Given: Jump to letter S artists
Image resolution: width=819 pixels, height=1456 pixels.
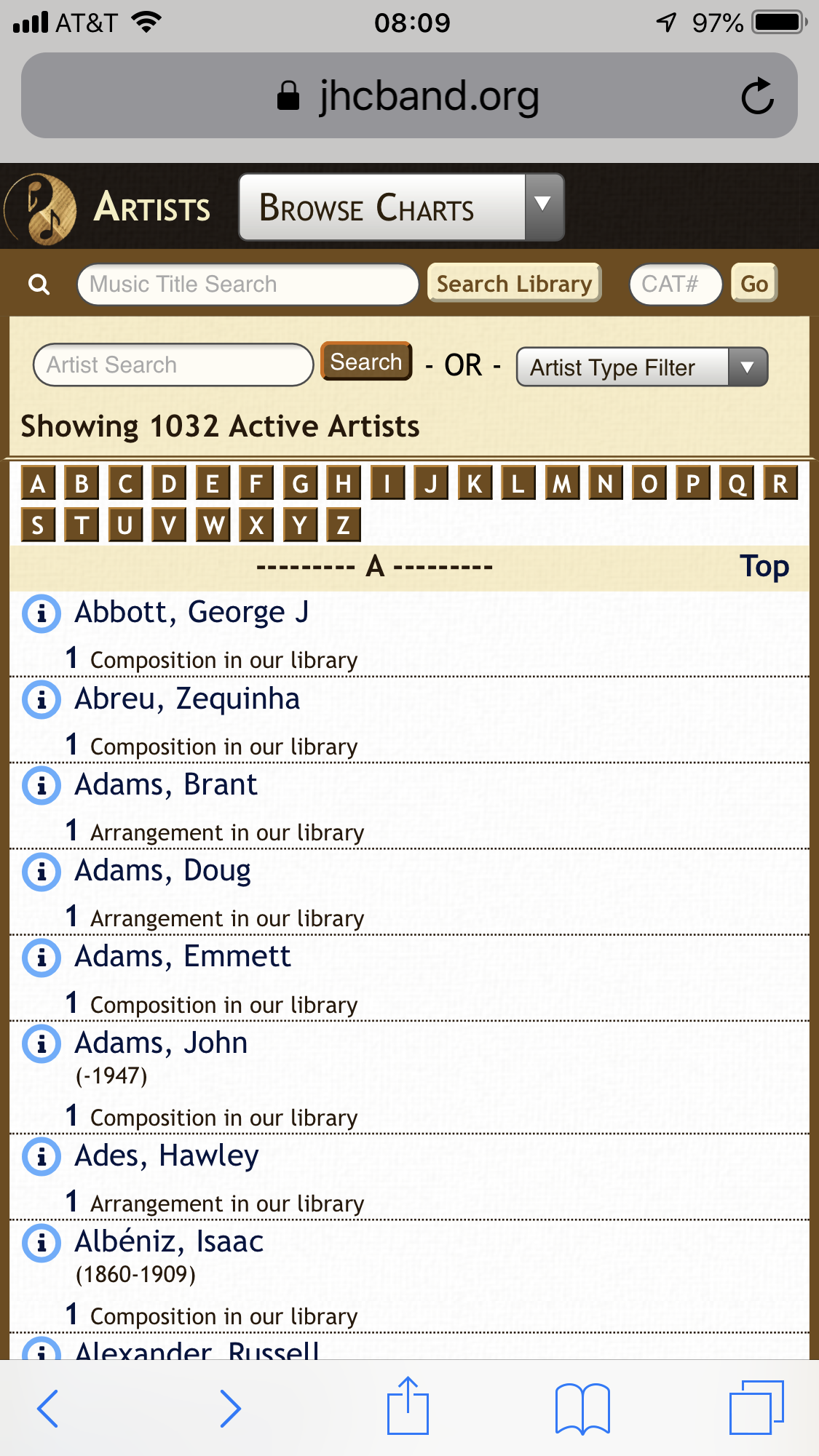Looking at the screenshot, I should pyautogui.click(x=38, y=525).
